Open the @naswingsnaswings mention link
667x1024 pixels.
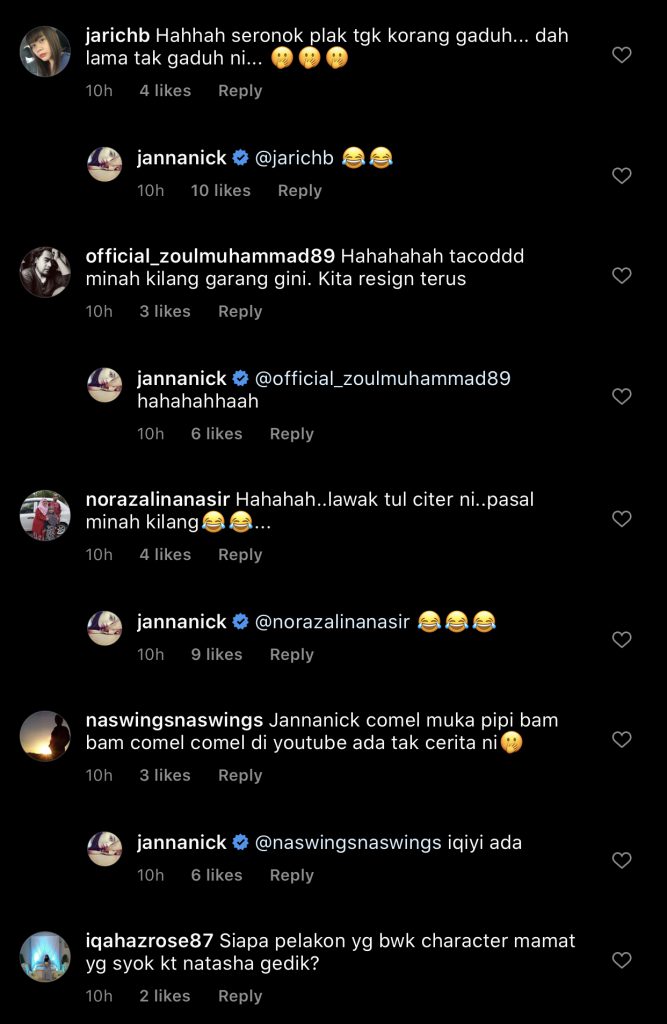348,843
